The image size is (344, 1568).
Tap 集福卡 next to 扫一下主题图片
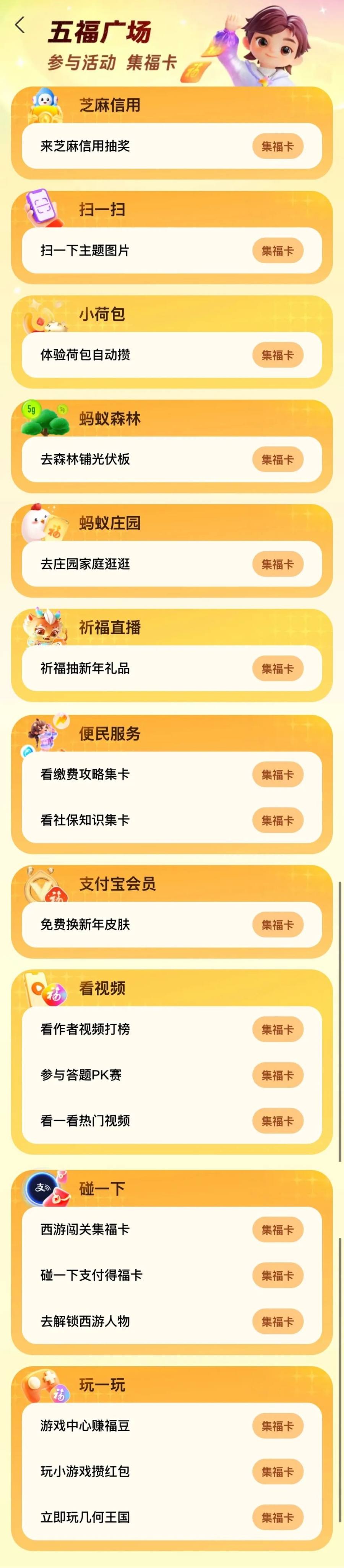click(277, 251)
